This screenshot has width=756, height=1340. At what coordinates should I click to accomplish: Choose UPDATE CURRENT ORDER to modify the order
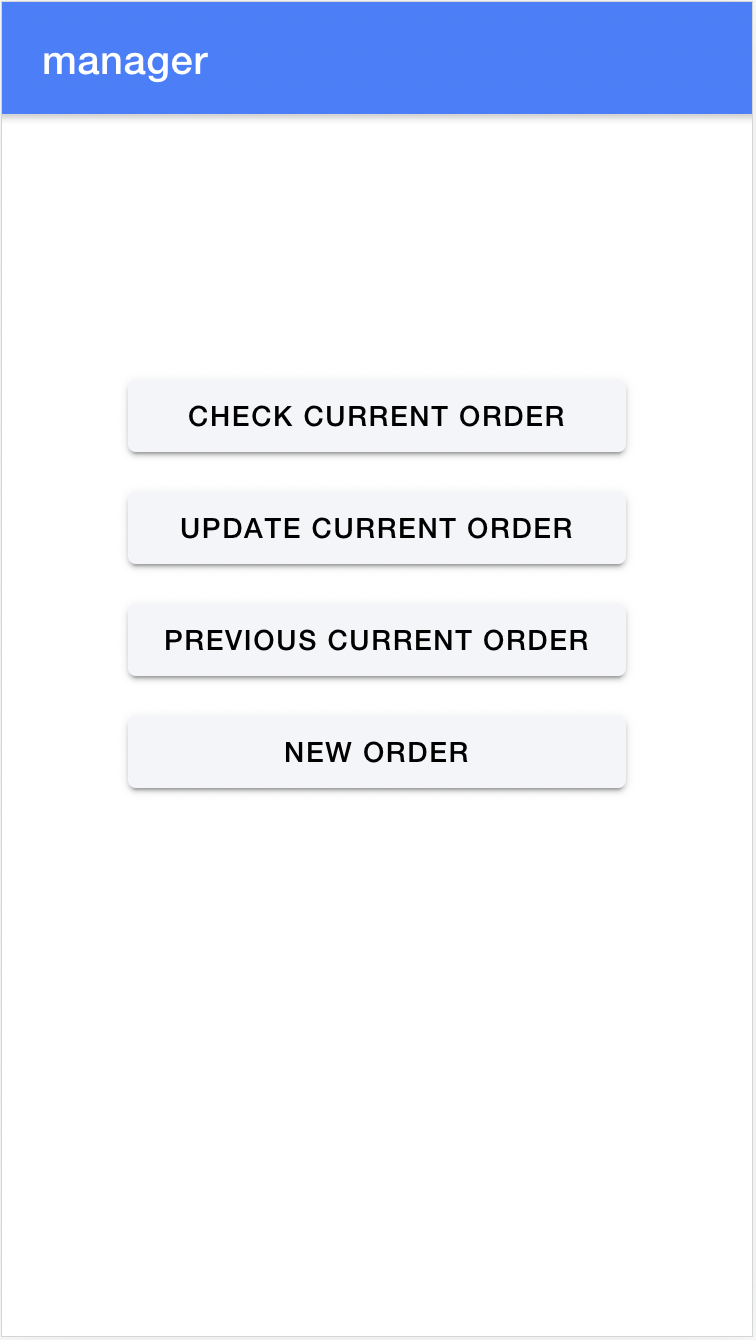[x=377, y=528]
